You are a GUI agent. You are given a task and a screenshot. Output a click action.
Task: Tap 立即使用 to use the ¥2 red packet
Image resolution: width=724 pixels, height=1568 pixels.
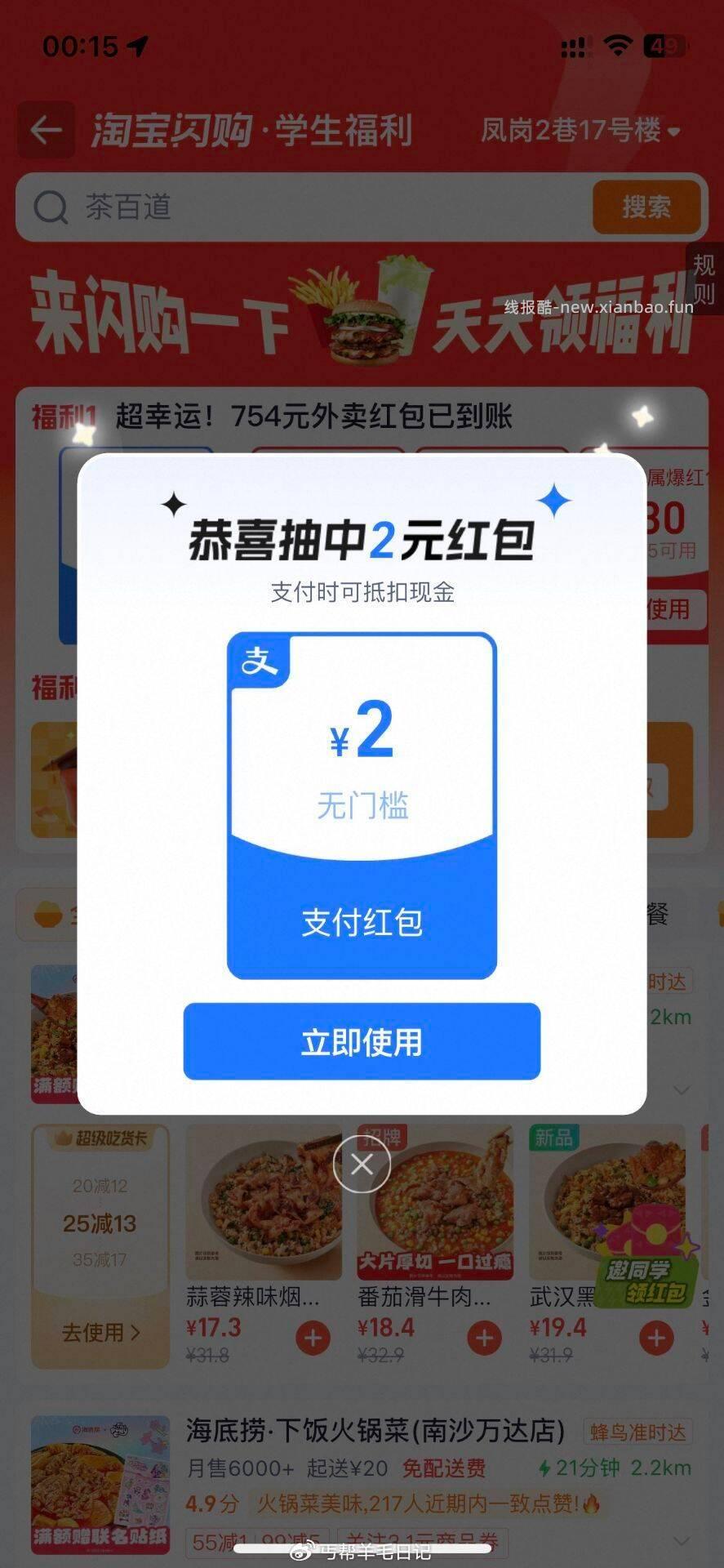[x=362, y=1043]
